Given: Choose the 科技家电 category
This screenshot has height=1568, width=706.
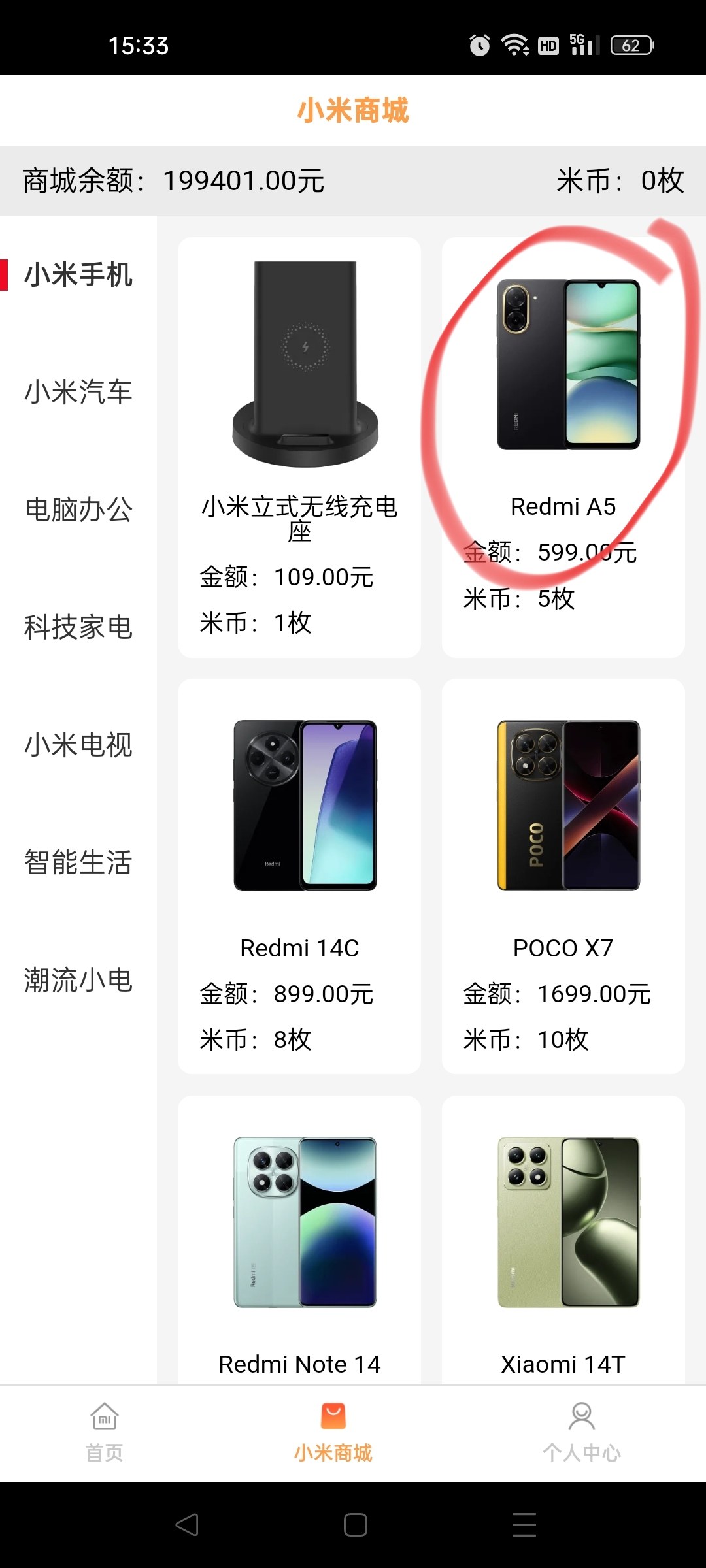Looking at the screenshot, I should (78, 627).
